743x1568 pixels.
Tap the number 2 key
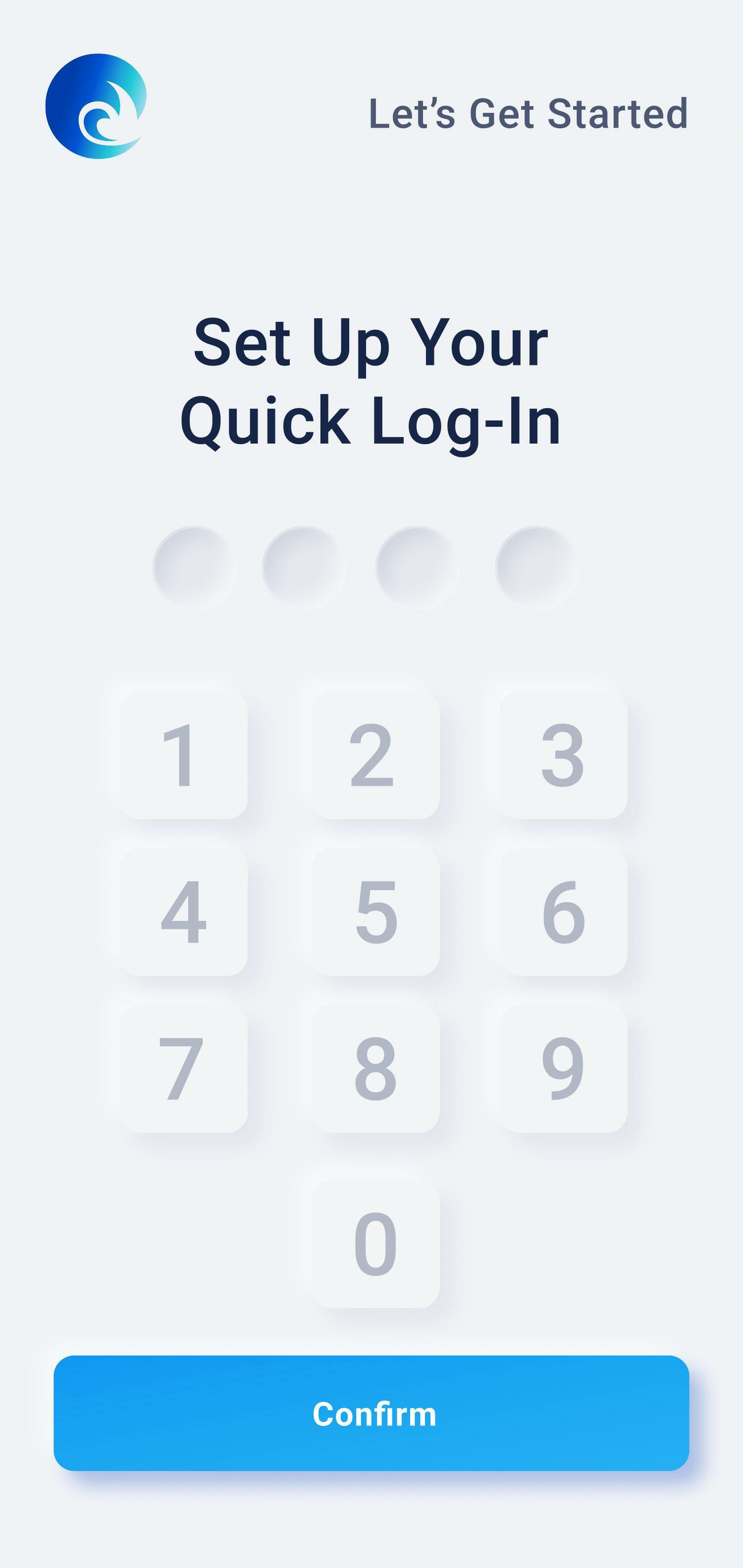click(375, 755)
